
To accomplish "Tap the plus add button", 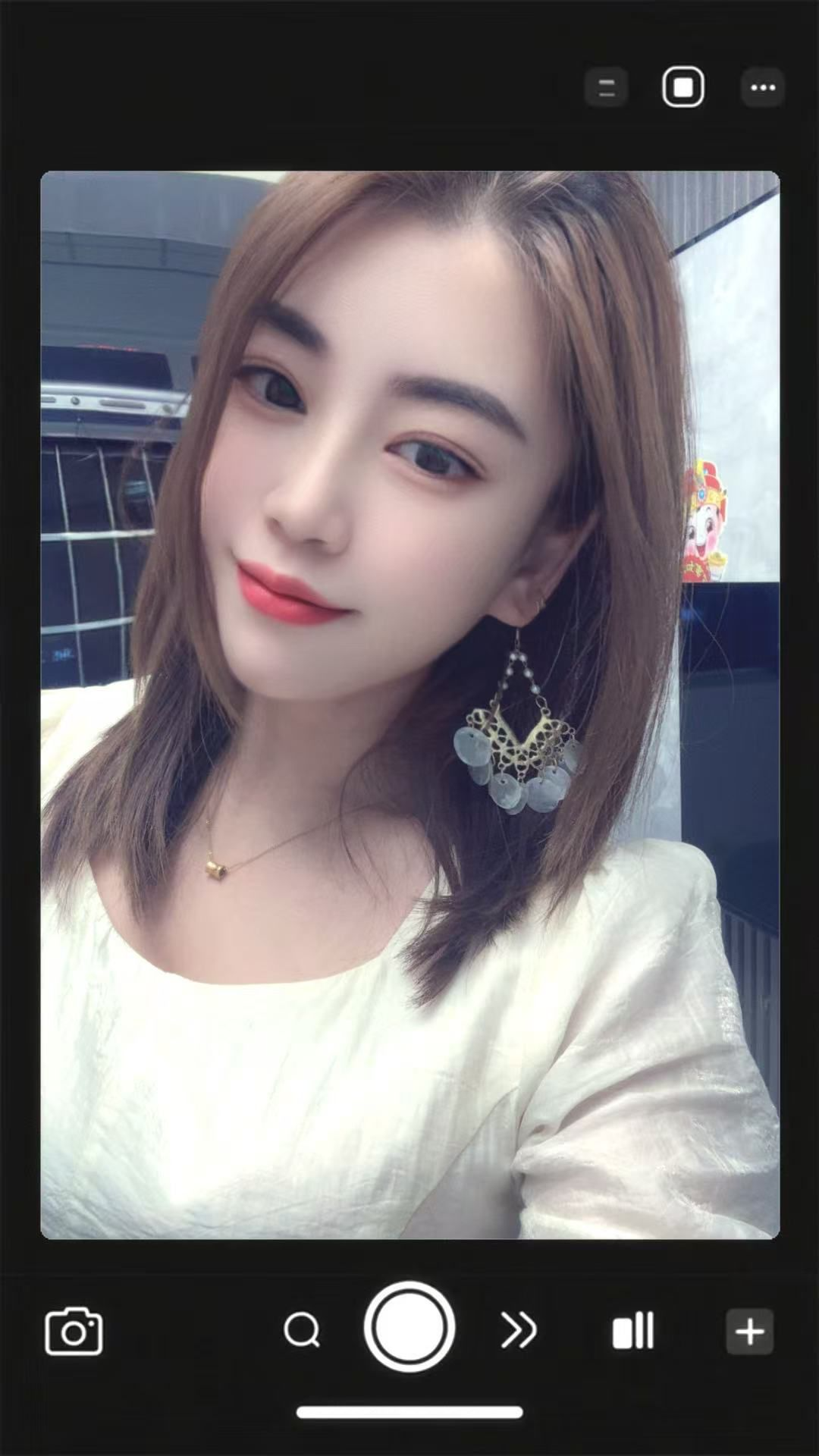I will pos(749,1331).
